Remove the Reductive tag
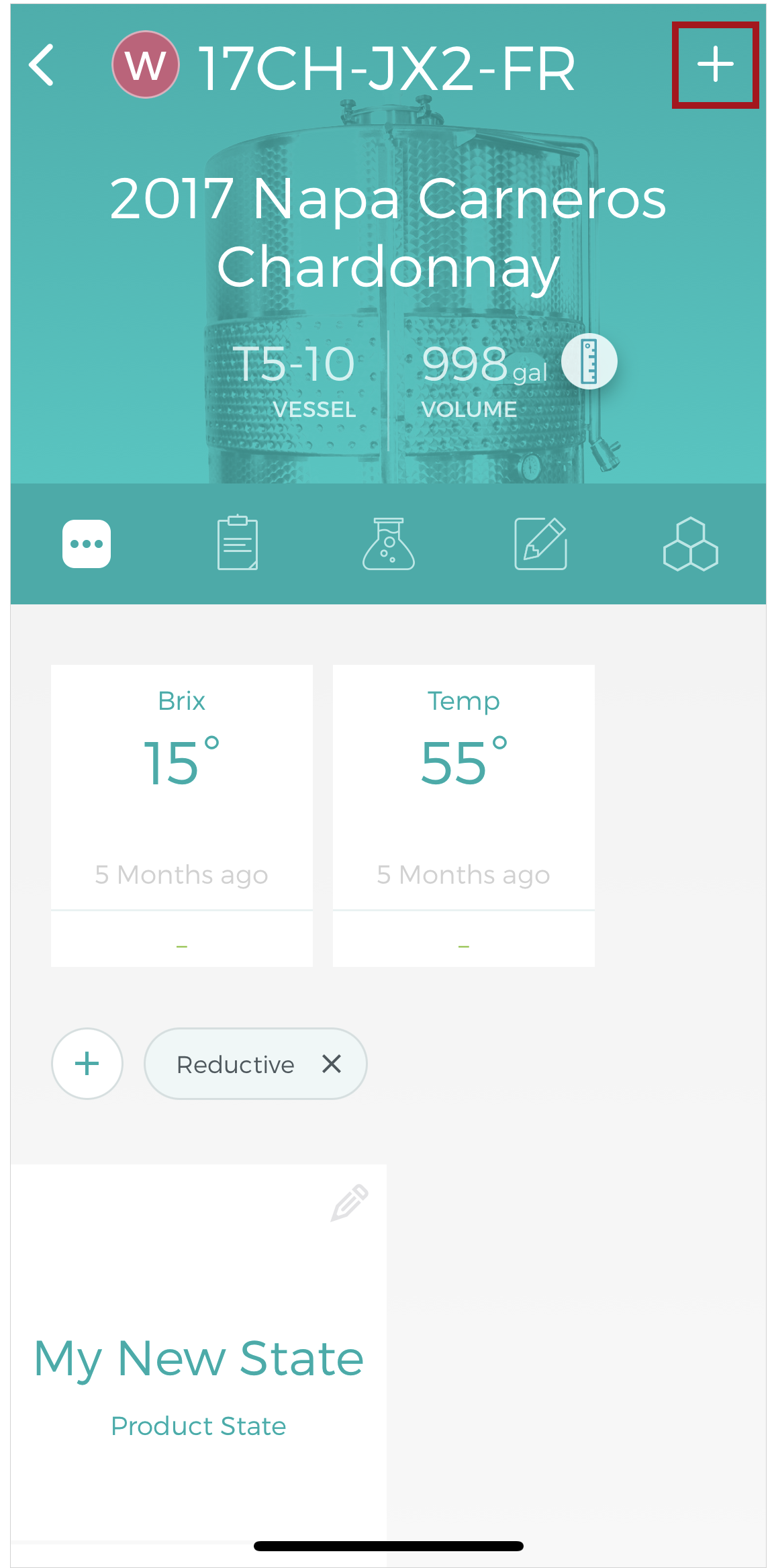This screenshot has width=772, height=1568. point(332,1064)
